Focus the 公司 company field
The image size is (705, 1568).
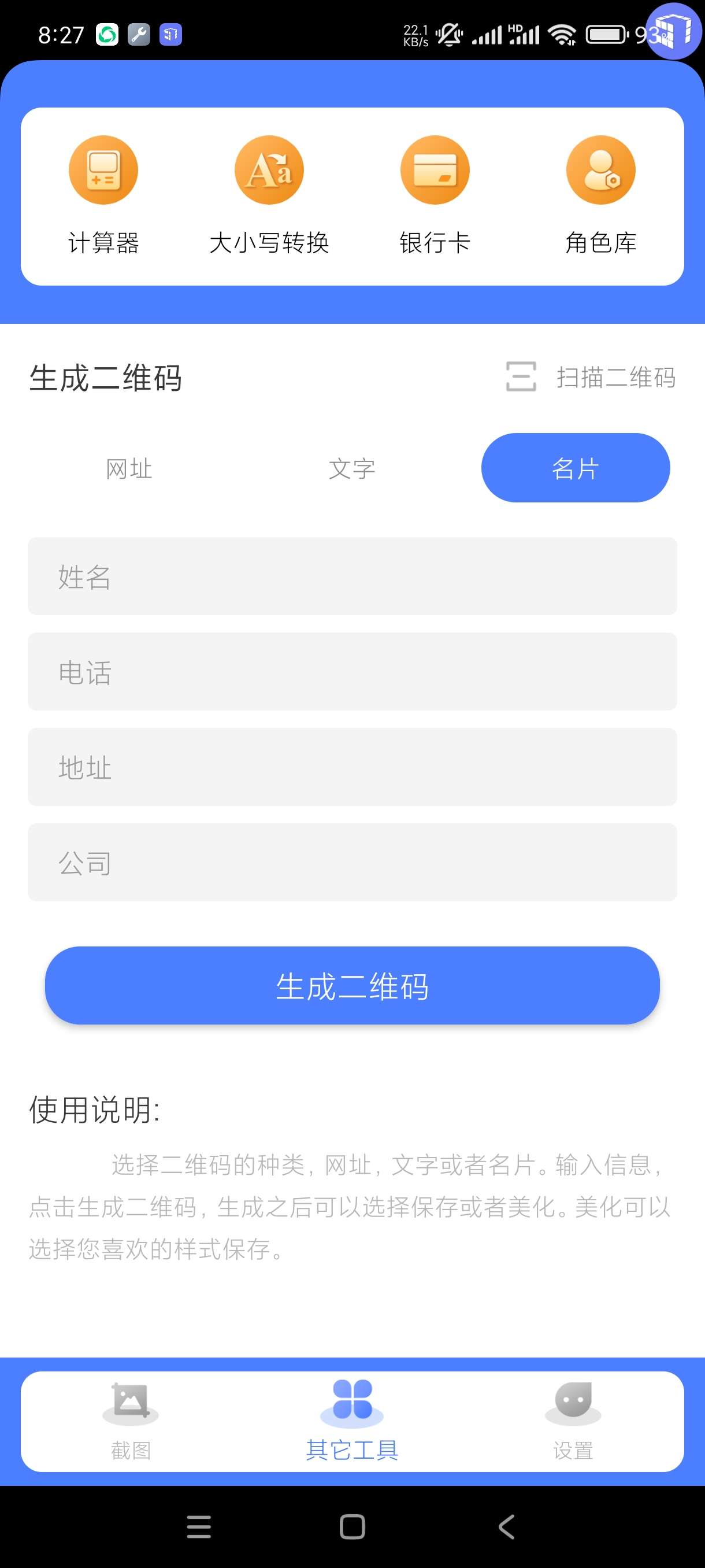(x=352, y=862)
